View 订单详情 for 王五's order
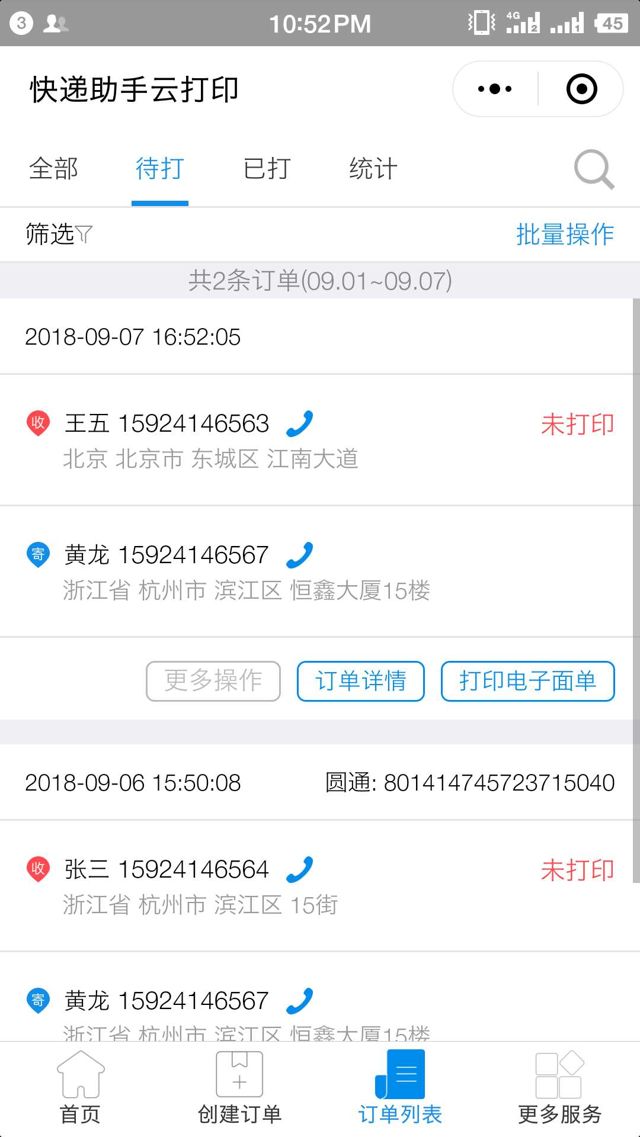The height and width of the screenshot is (1137, 640). (x=361, y=681)
